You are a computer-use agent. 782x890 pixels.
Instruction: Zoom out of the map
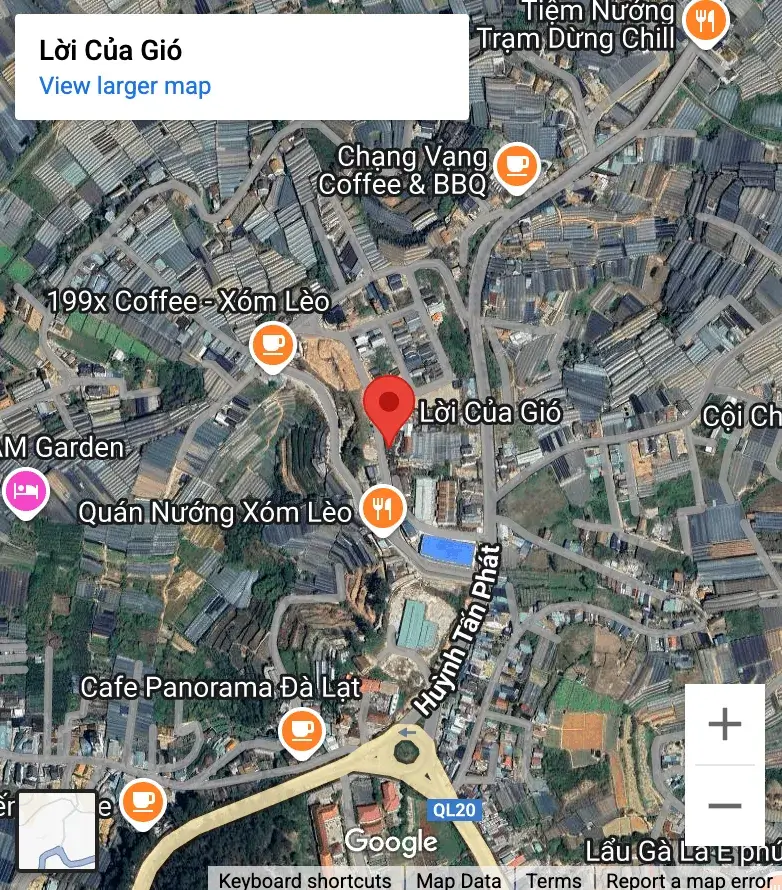pos(724,806)
